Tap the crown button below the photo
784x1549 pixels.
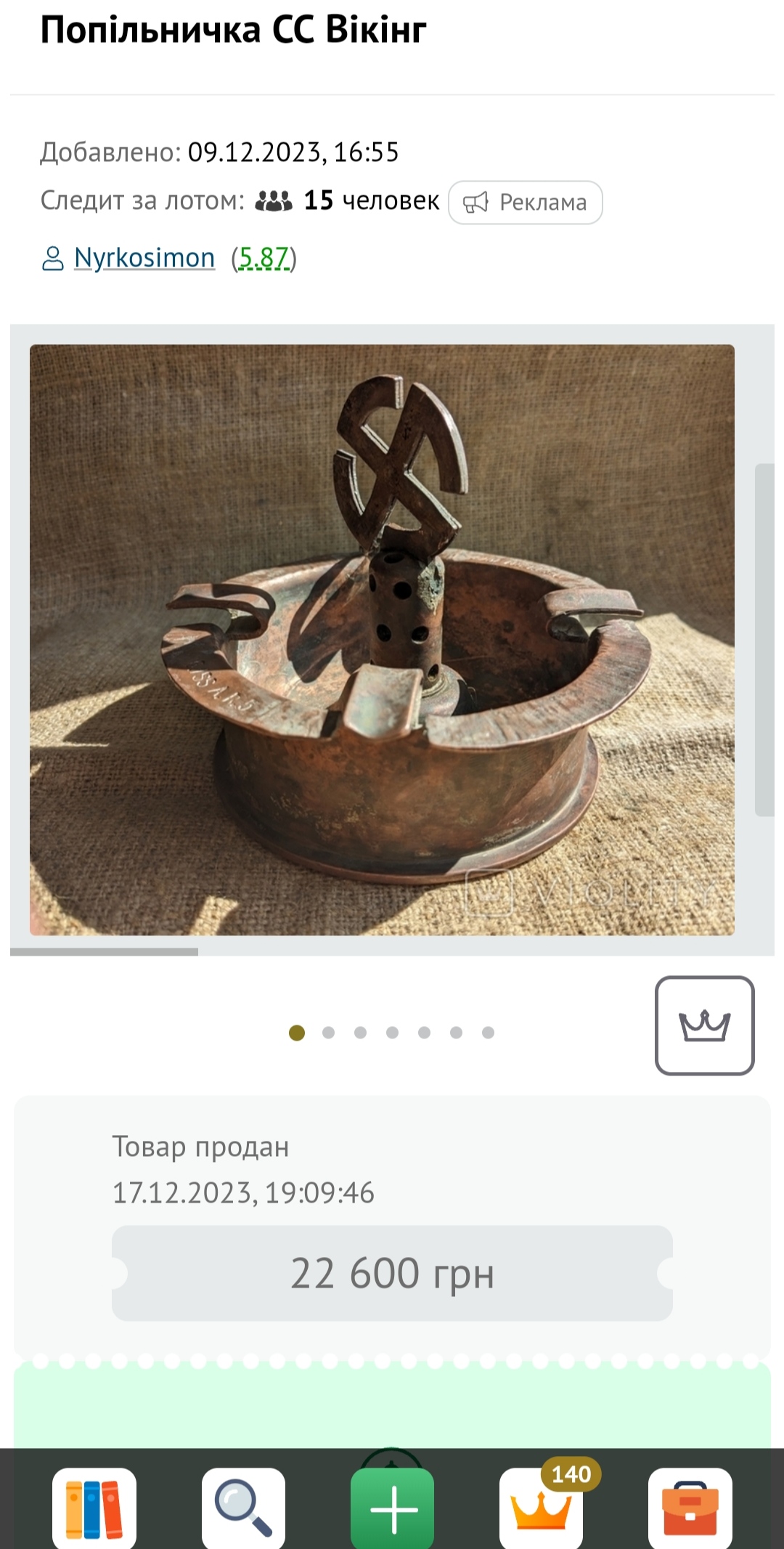click(704, 1025)
